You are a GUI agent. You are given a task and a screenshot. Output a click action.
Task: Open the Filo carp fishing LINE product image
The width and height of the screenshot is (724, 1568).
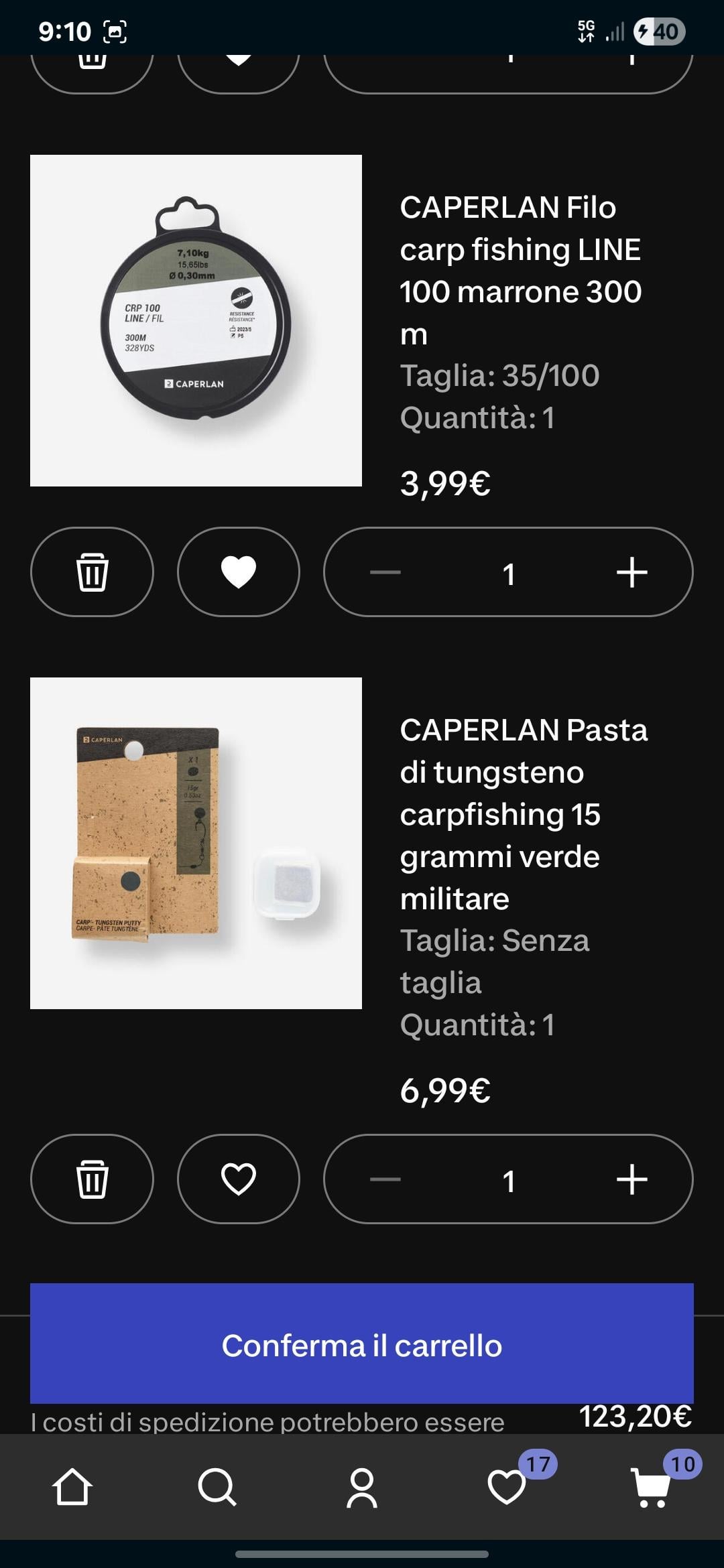[196, 320]
